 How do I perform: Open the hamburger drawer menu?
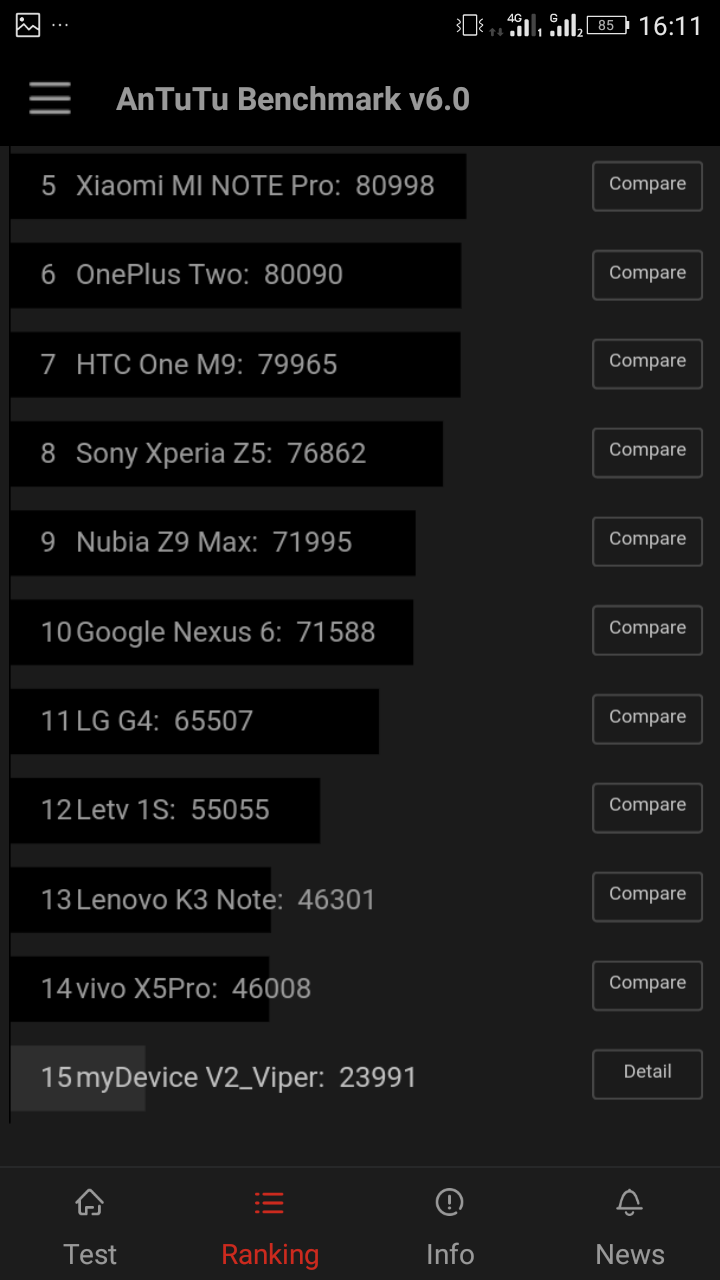pyautogui.click(x=50, y=99)
